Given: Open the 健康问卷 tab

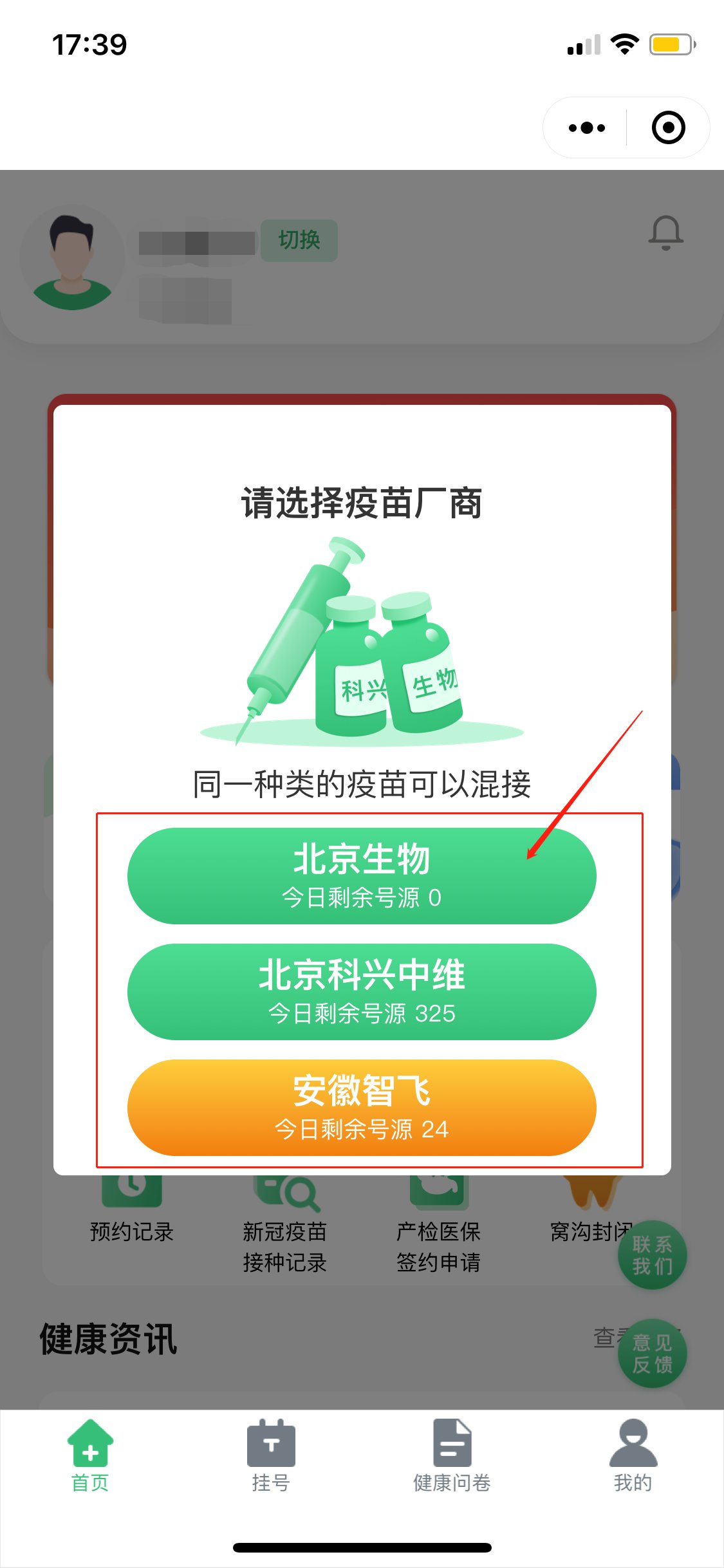Looking at the screenshot, I should point(452,1456).
